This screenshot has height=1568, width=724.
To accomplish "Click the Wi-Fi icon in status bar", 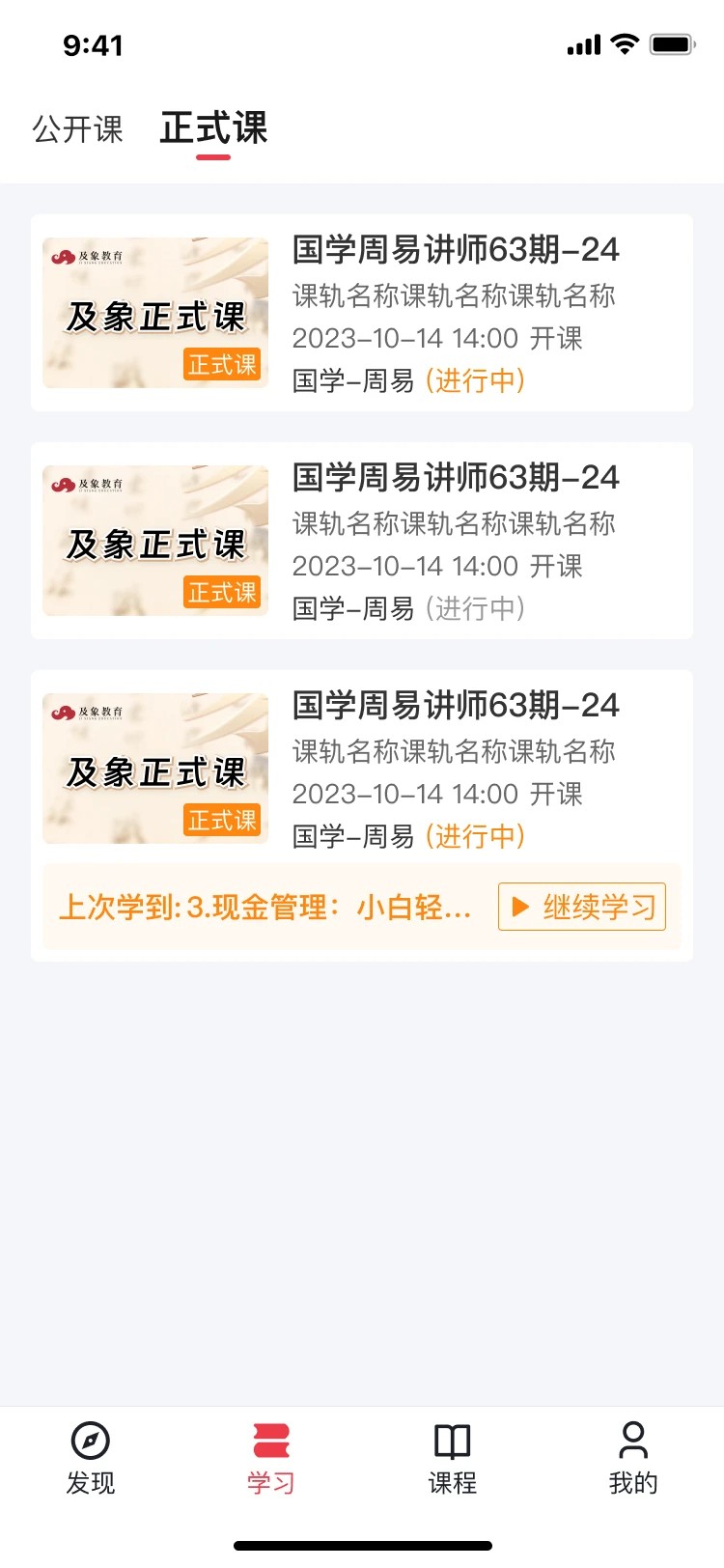I will [x=624, y=44].
